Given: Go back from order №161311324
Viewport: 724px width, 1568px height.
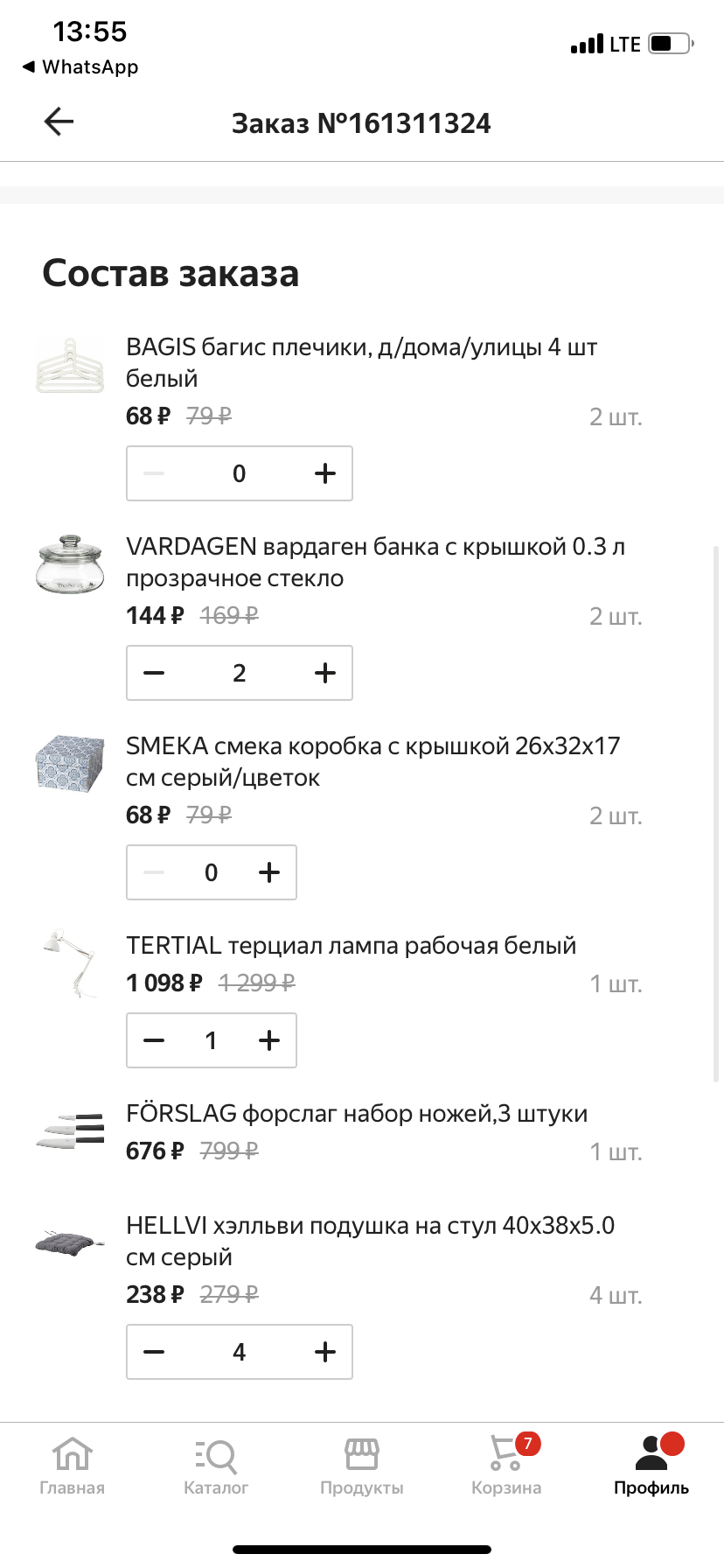Looking at the screenshot, I should [x=59, y=122].
